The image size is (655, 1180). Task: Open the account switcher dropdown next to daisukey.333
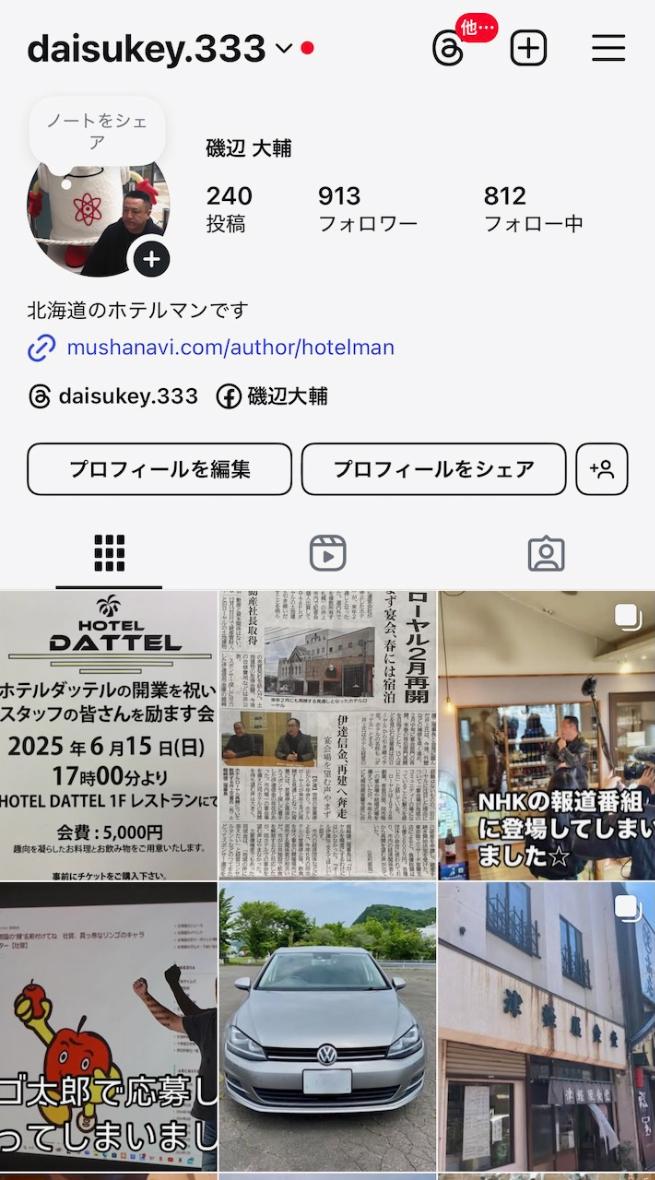pyautogui.click(x=284, y=48)
